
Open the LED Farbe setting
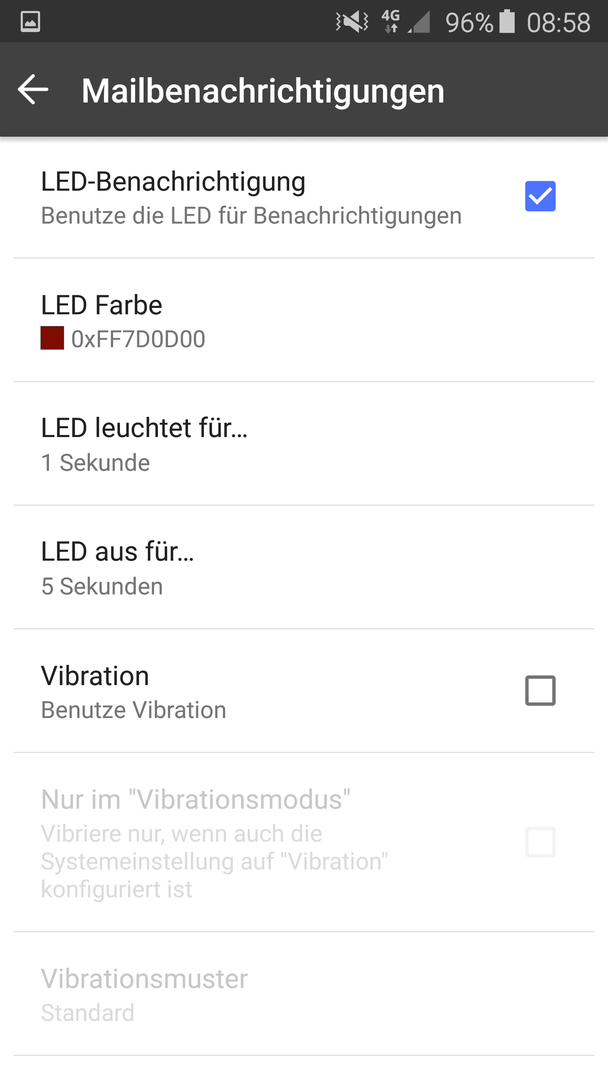[304, 320]
